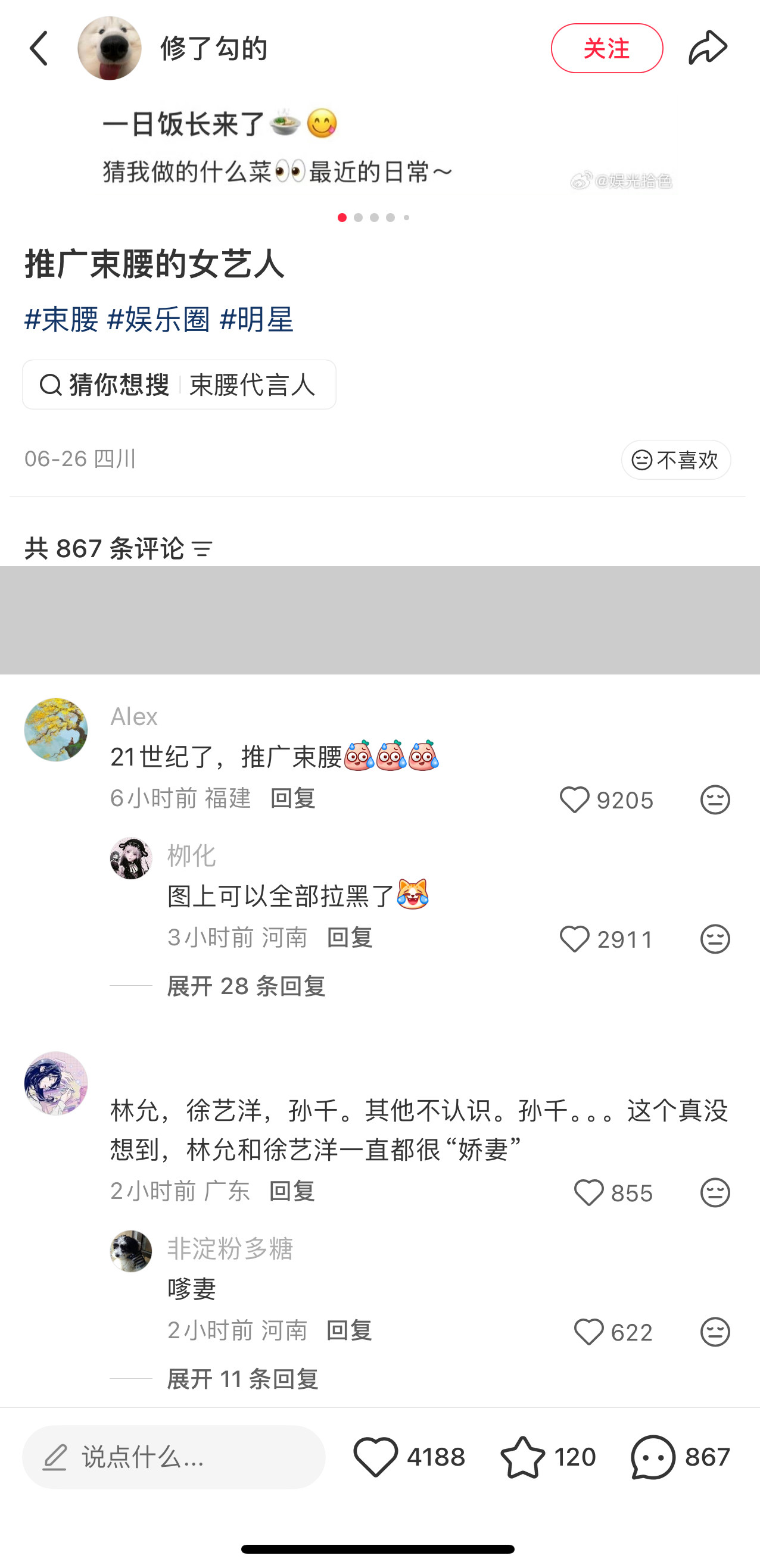This screenshot has width=760, height=1568.
Task: Open comment sorting filter icon
Action: point(203,549)
